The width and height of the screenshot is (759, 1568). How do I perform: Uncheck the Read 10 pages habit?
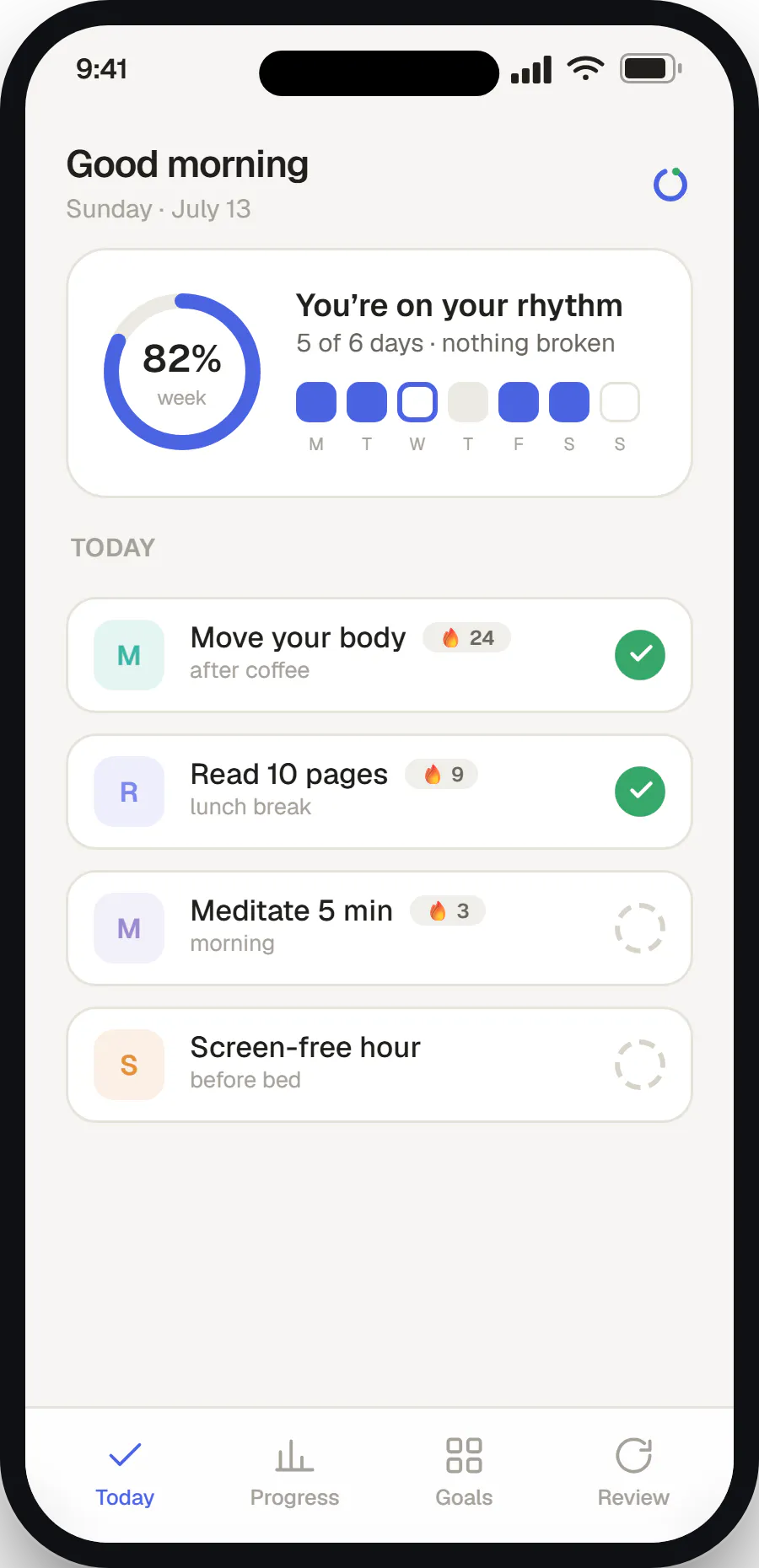640,792
